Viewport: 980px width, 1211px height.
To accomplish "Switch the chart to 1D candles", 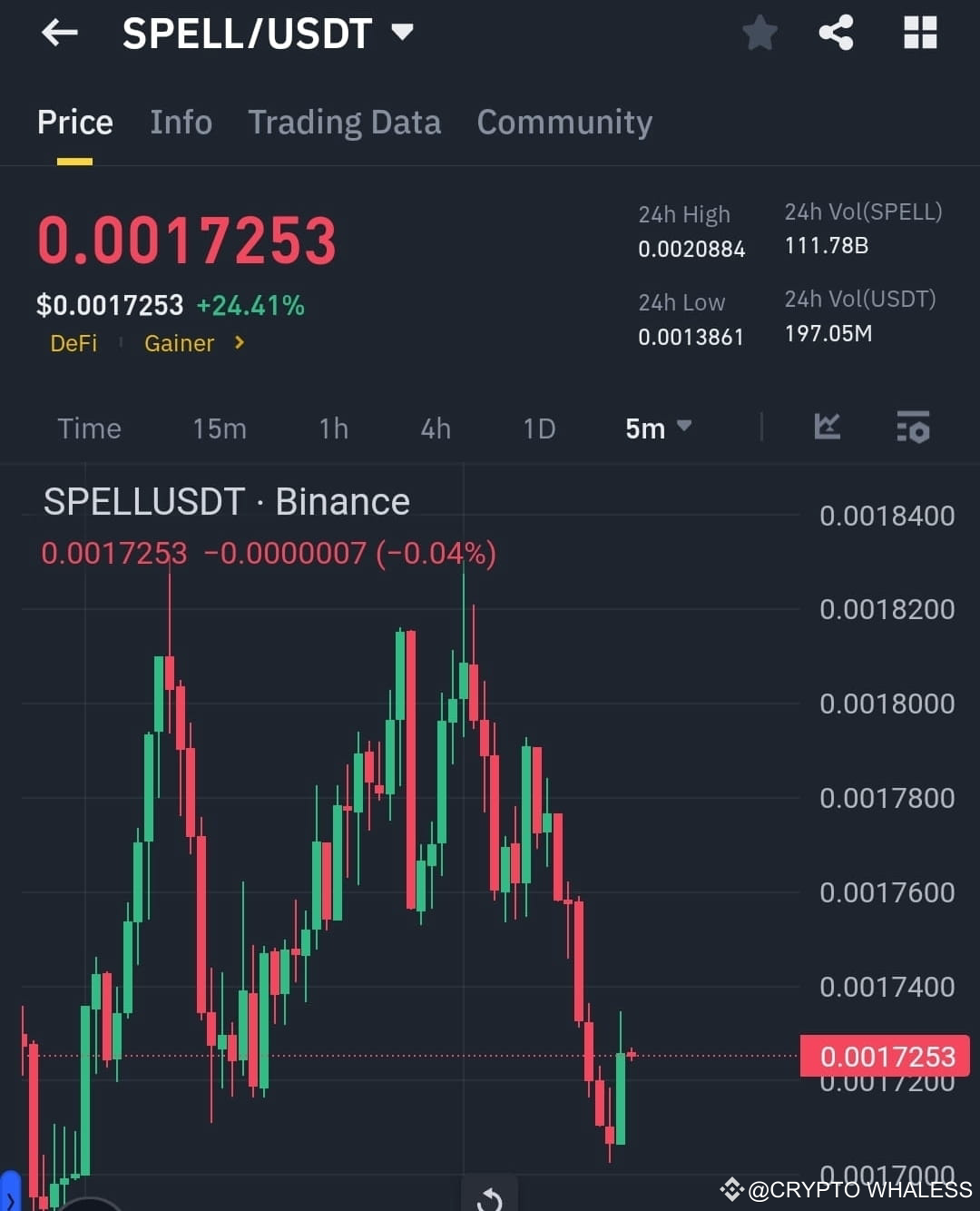I will pyautogui.click(x=538, y=428).
